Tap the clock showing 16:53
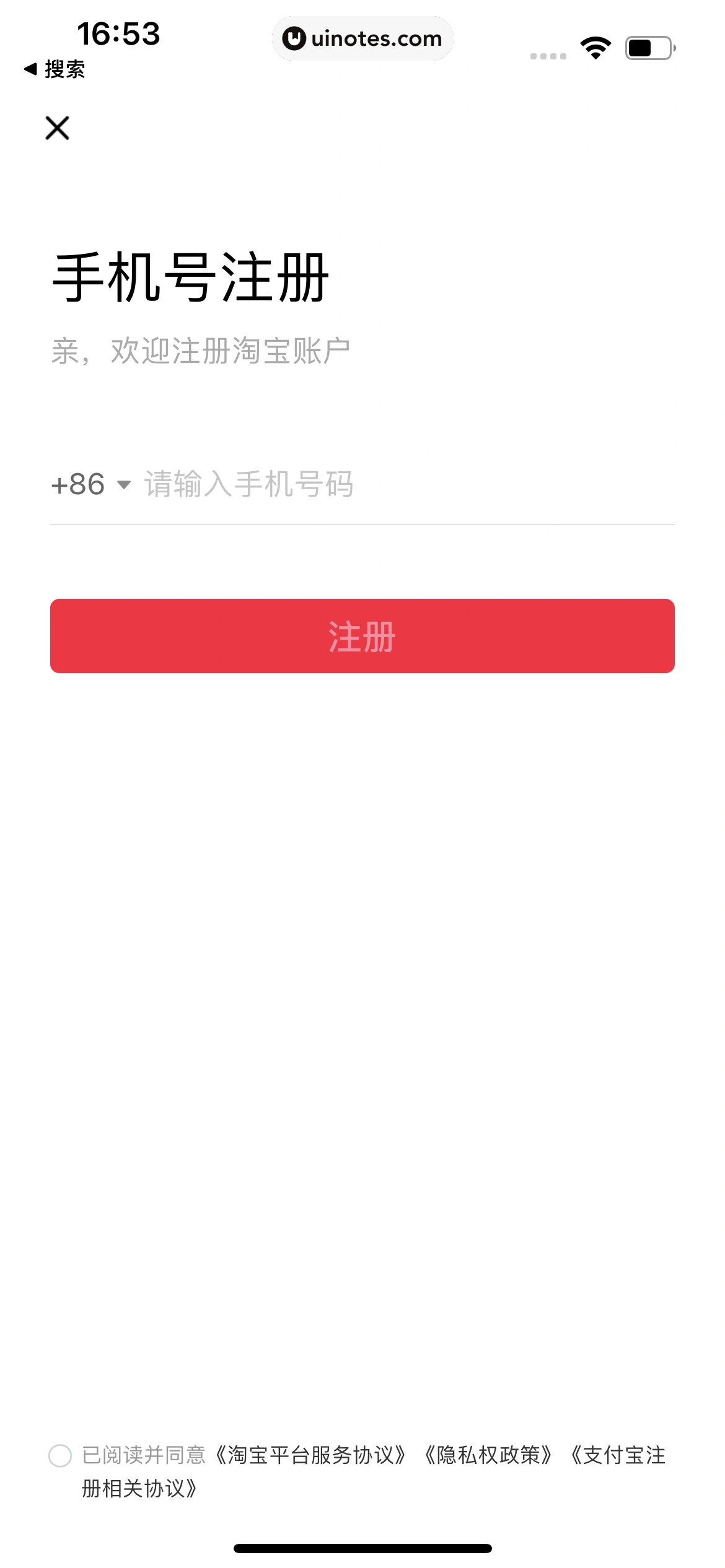Viewport: 725px width, 1568px height. coord(118,35)
